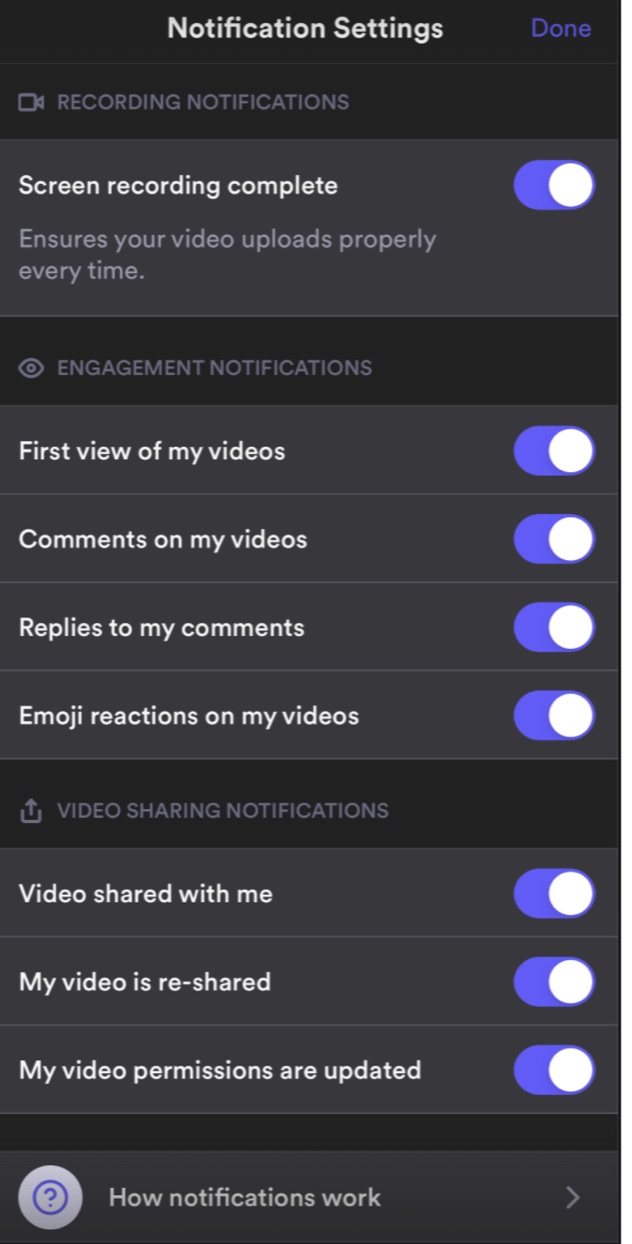Switch off Replies to my comments
Viewport: 632px width, 1244px height.
tap(554, 627)
